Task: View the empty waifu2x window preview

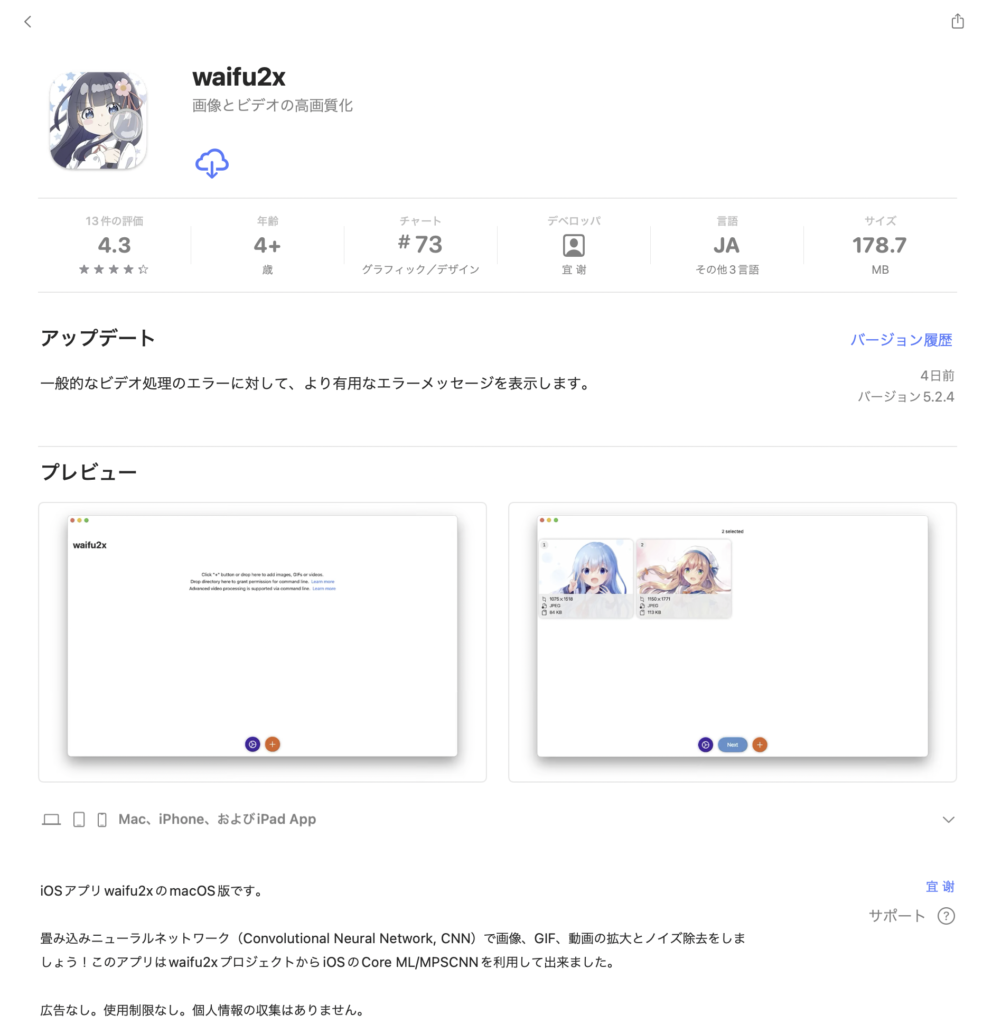Action: click(x=262, y=641)
